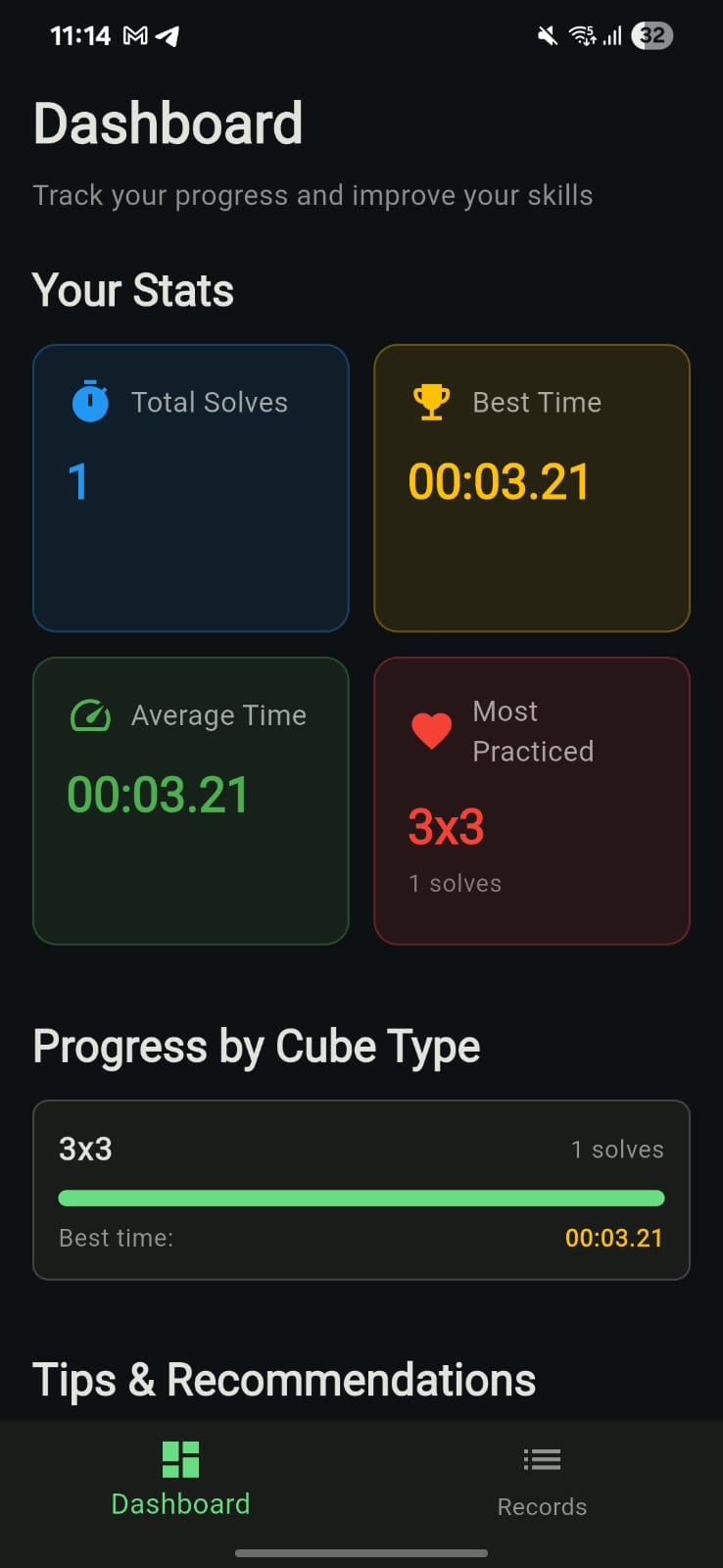Open the Average Time stat card
Image resolution: width=723 pixels, height=1568 pixels.
tap(191, 801)
